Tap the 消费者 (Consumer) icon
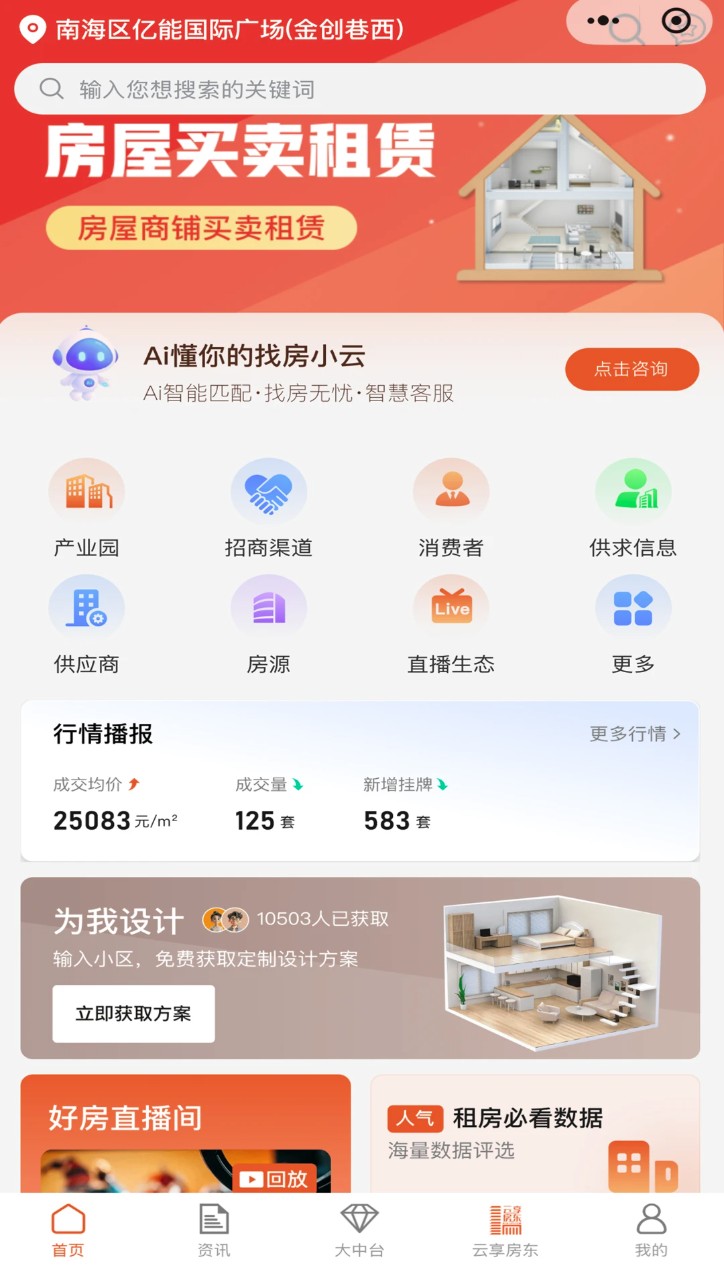 pyautogui.click(x=451, y=489)
